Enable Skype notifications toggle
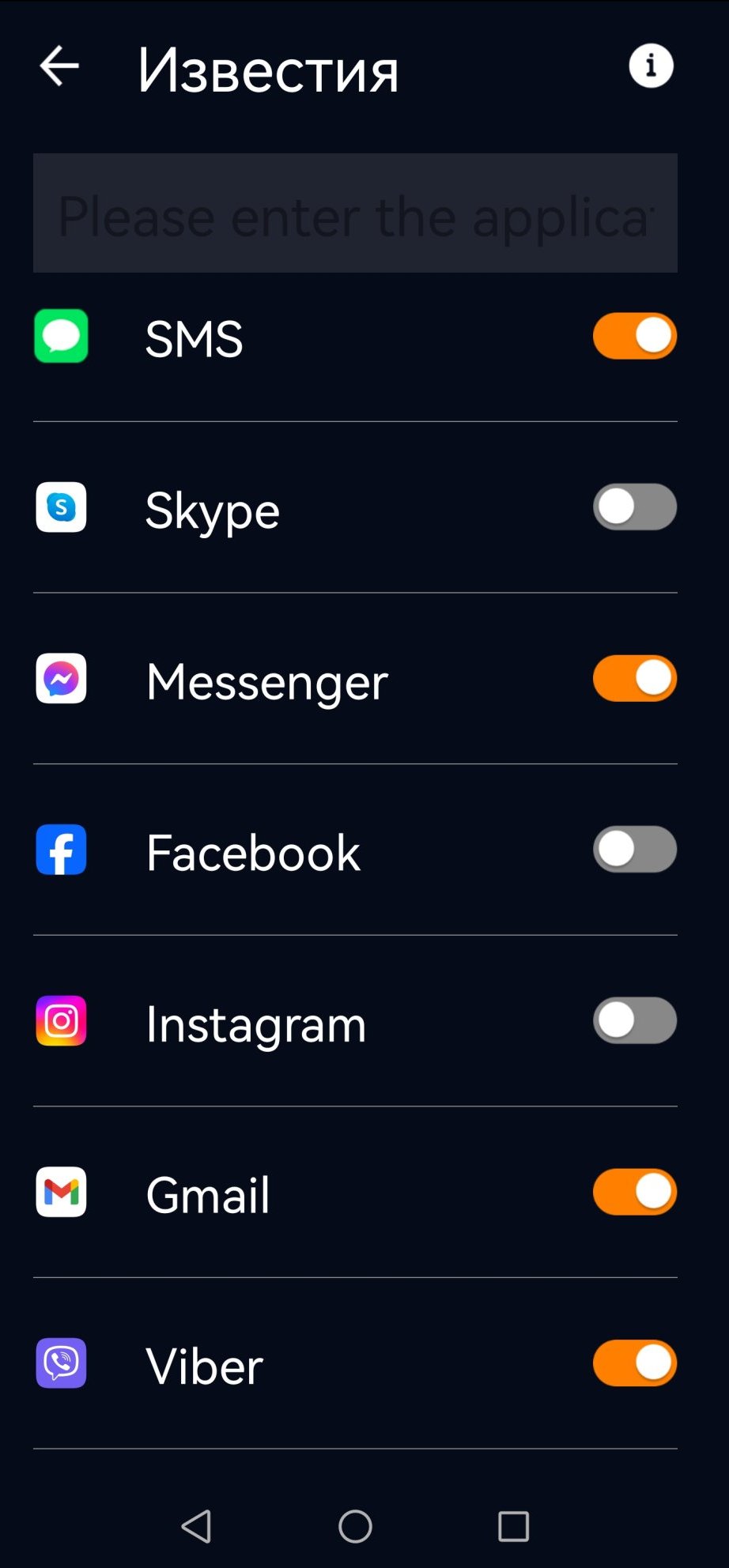 635,507
